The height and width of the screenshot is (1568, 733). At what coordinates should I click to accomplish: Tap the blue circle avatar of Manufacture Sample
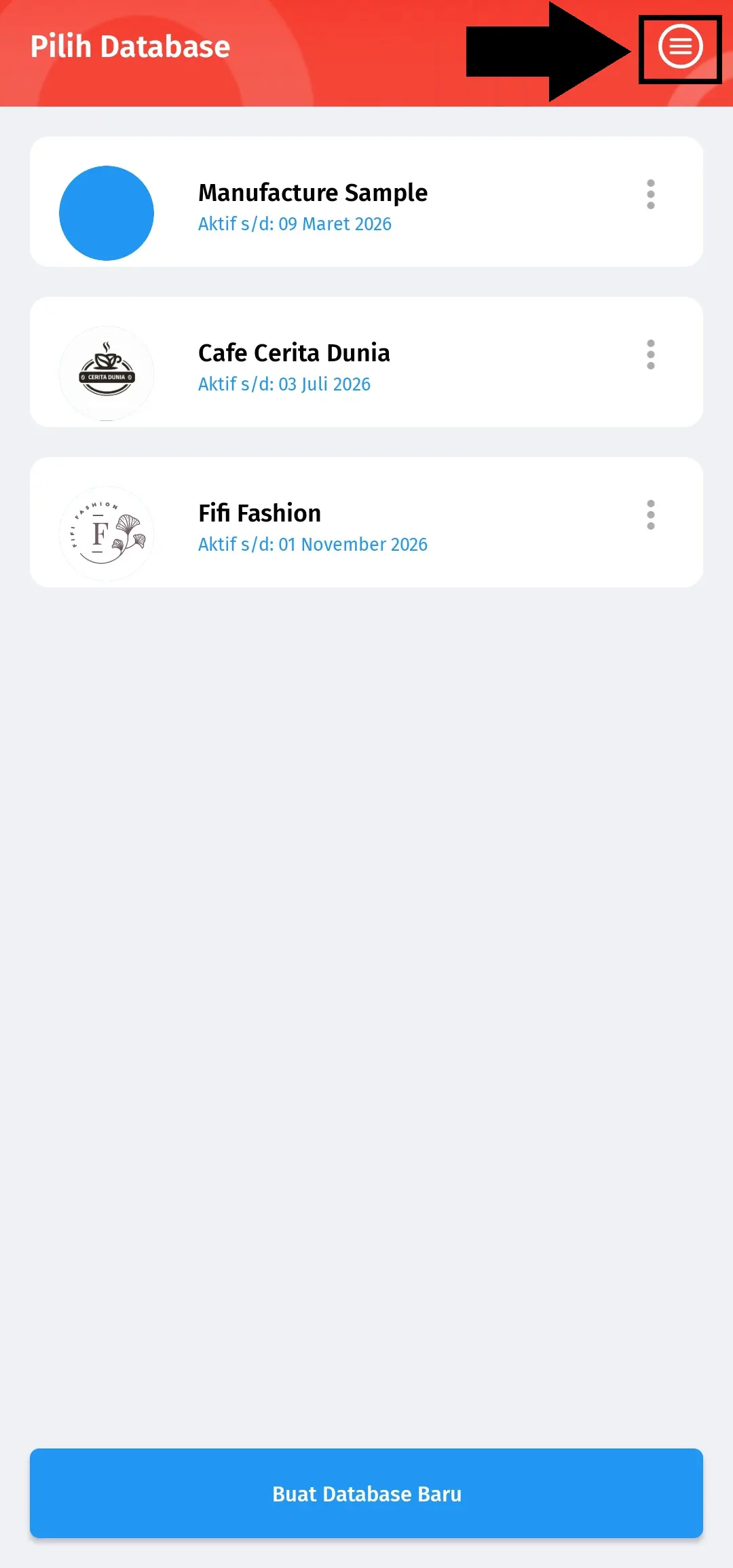pyautogui.click(x=107, y=212)
